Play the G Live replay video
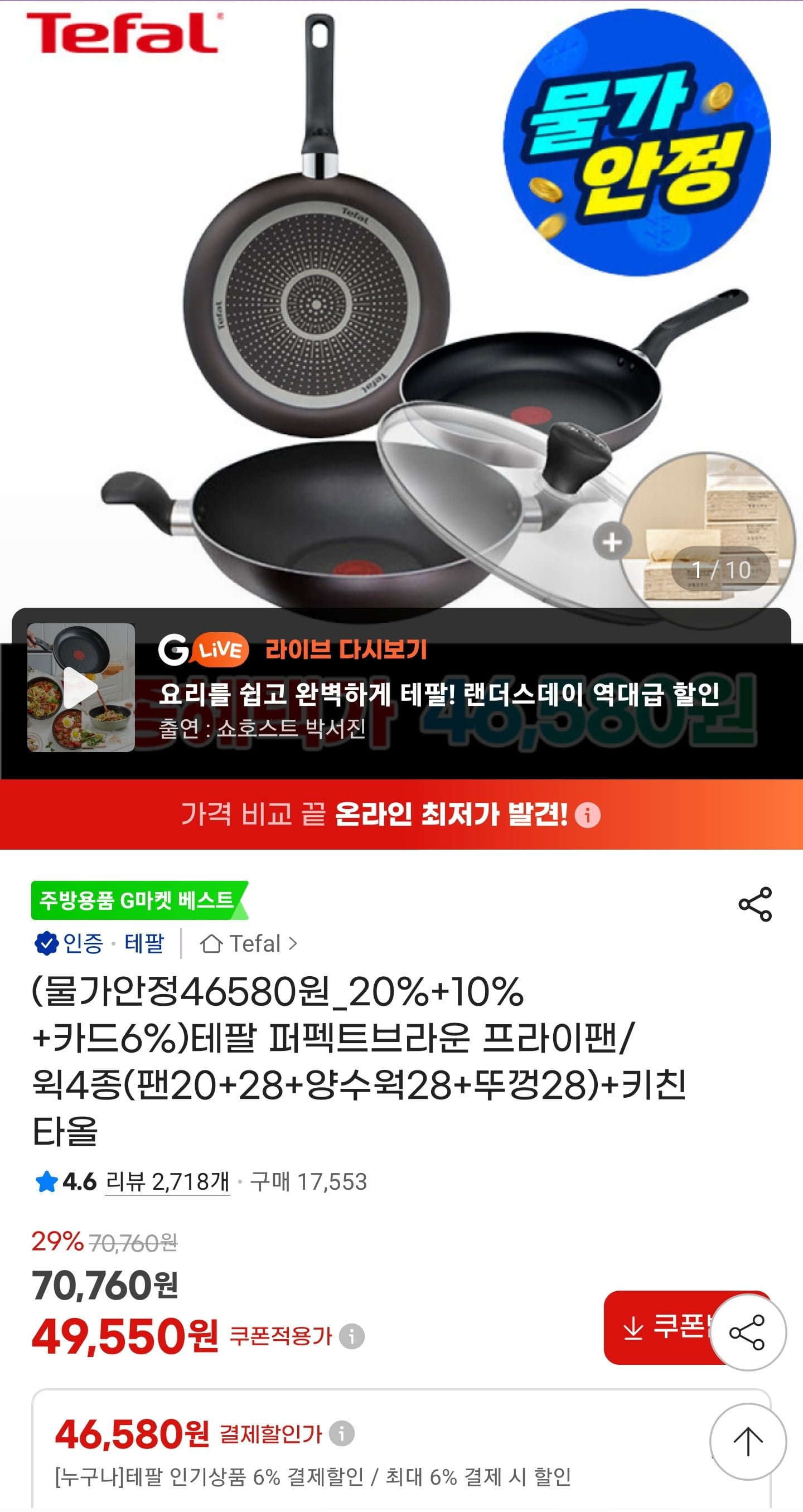The image size is (803, 1512). tap(81, 687)
